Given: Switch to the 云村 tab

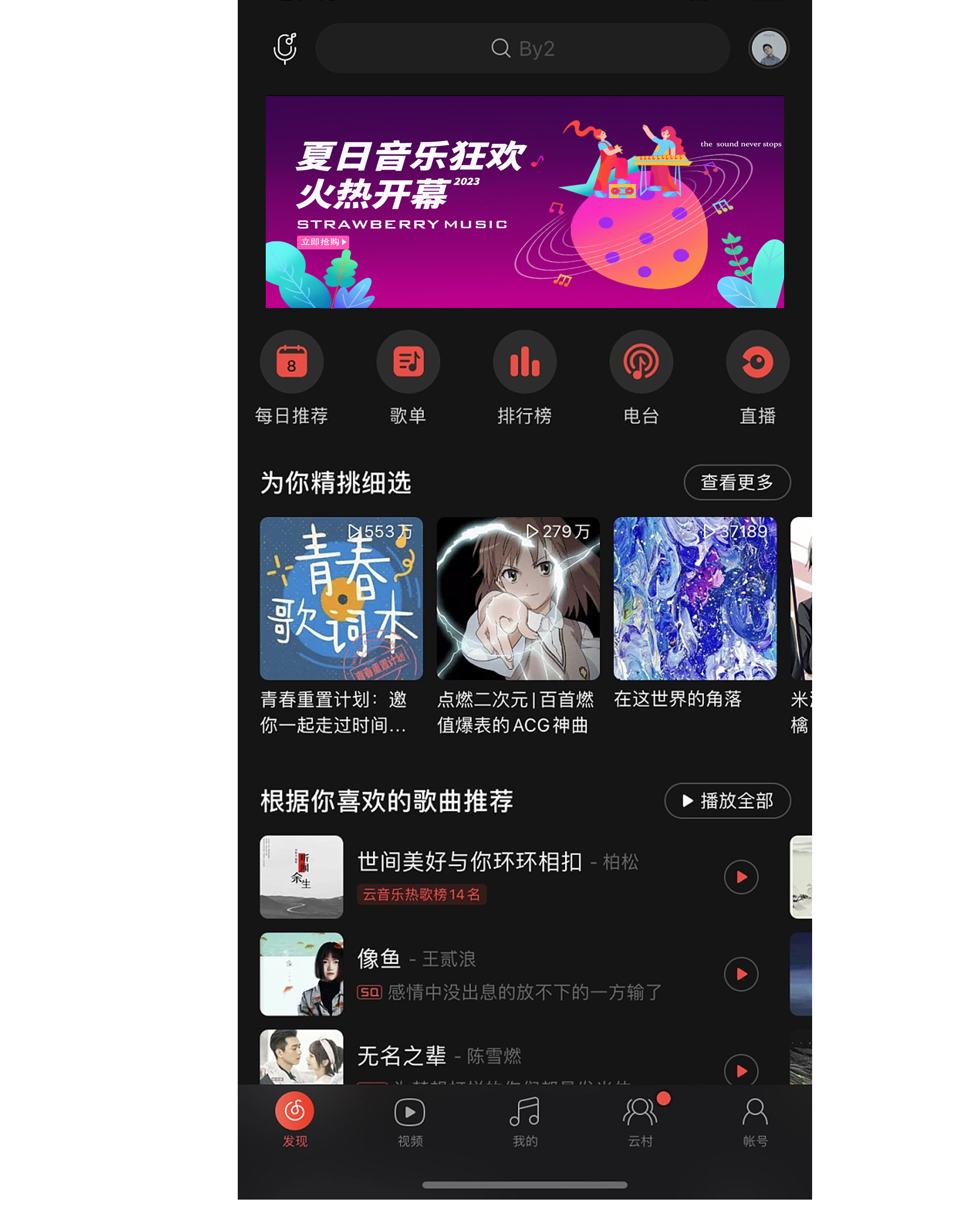Looking at the screenshot, I should (x=640, y=1120).
